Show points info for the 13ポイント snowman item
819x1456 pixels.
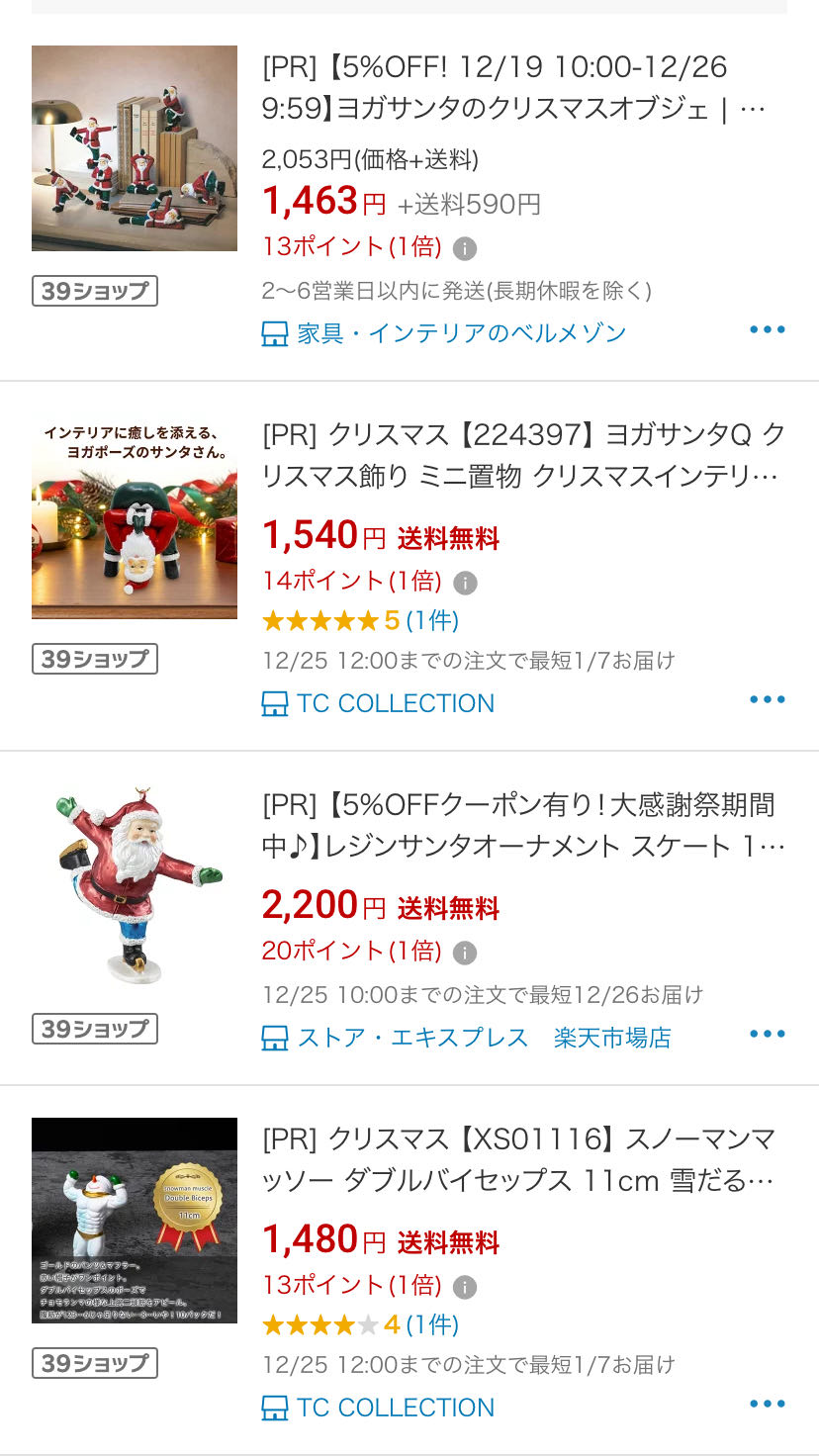point(465,1286)
